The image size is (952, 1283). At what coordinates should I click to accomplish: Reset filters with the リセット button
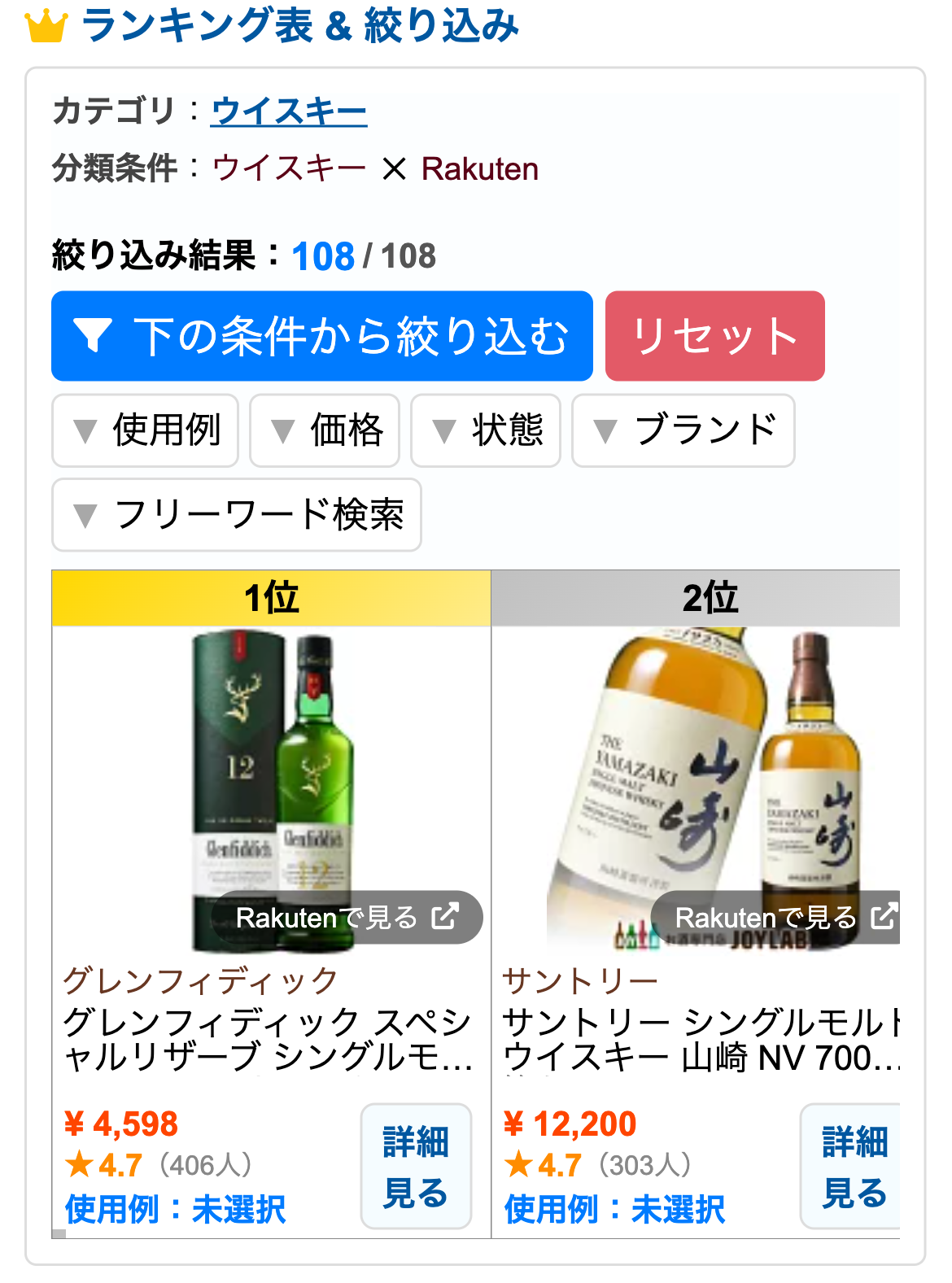tap(714, 336)
